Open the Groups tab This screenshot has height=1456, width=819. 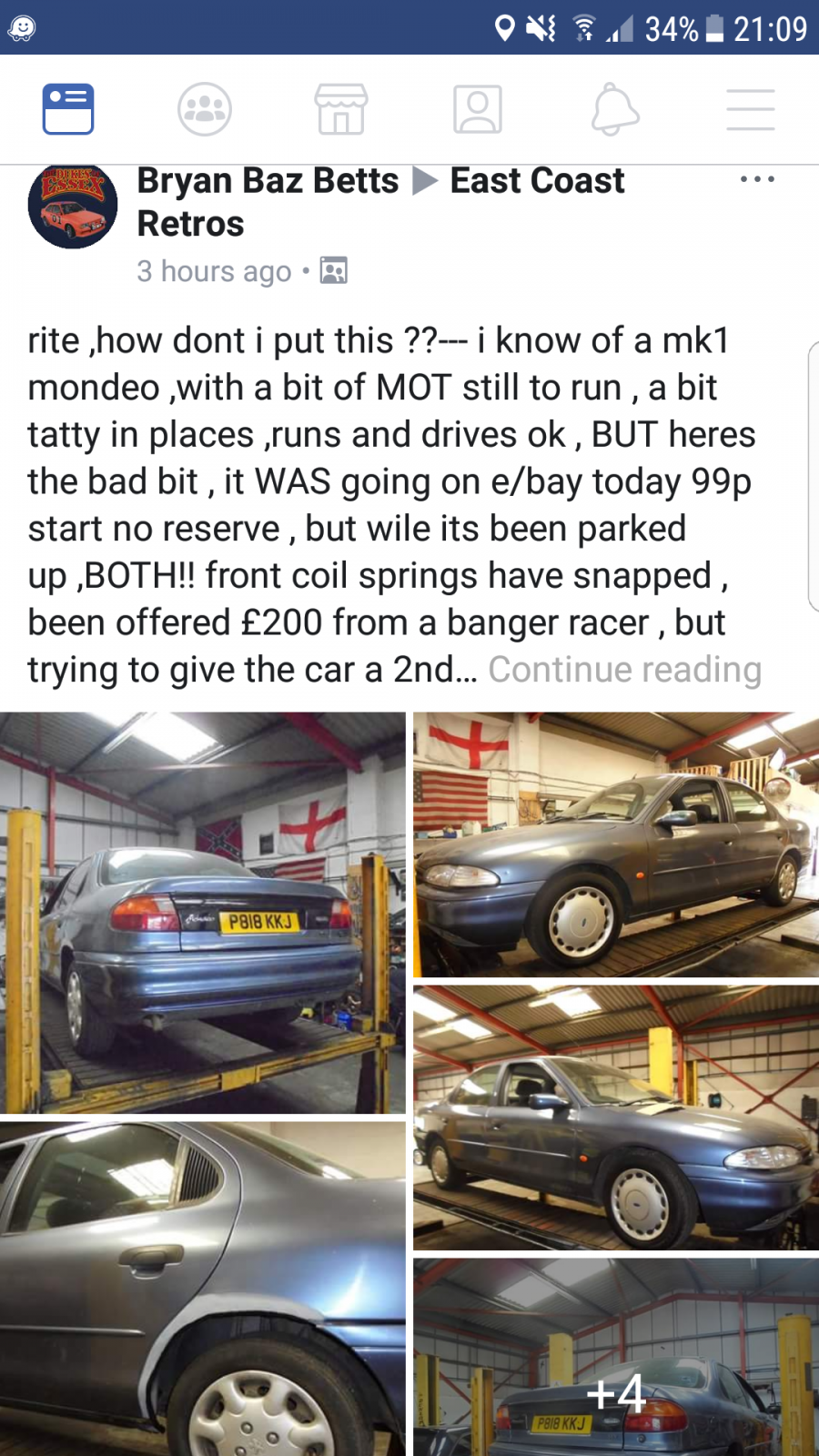205,109
